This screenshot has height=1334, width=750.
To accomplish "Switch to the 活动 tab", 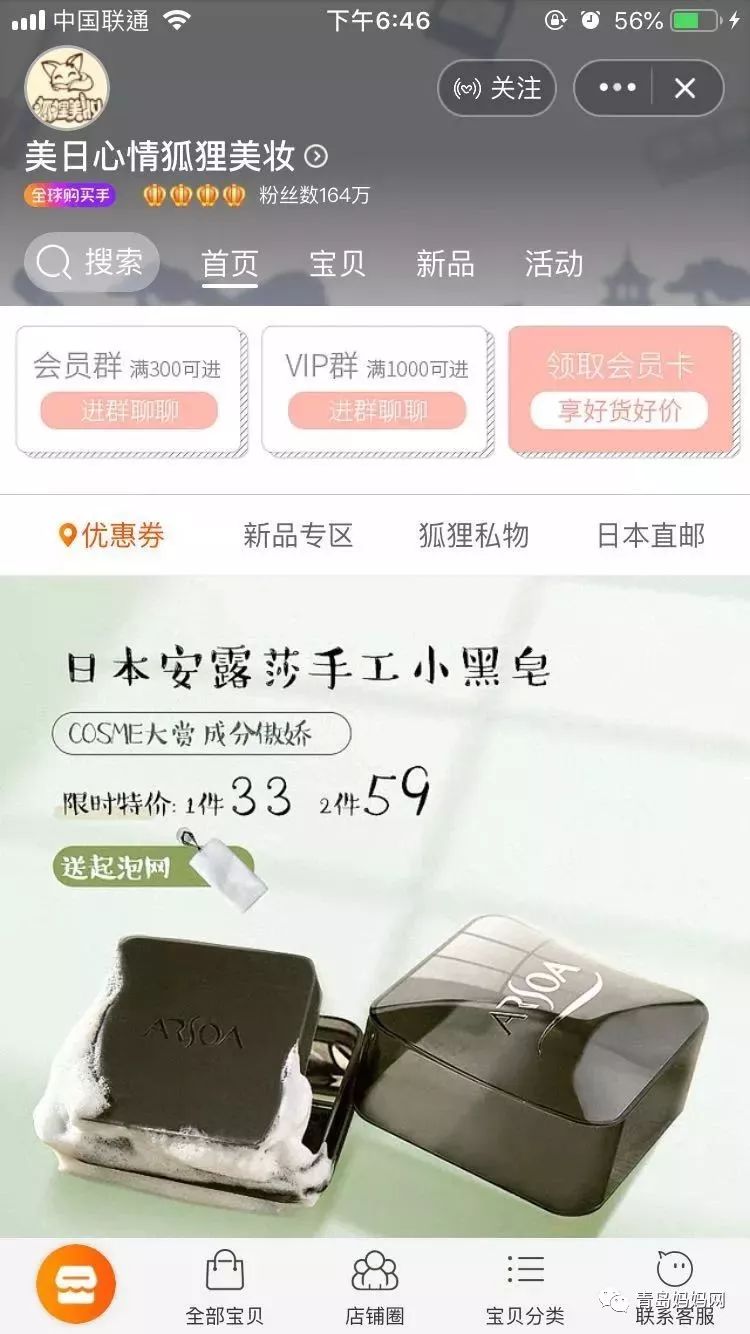I will (554, 264).
